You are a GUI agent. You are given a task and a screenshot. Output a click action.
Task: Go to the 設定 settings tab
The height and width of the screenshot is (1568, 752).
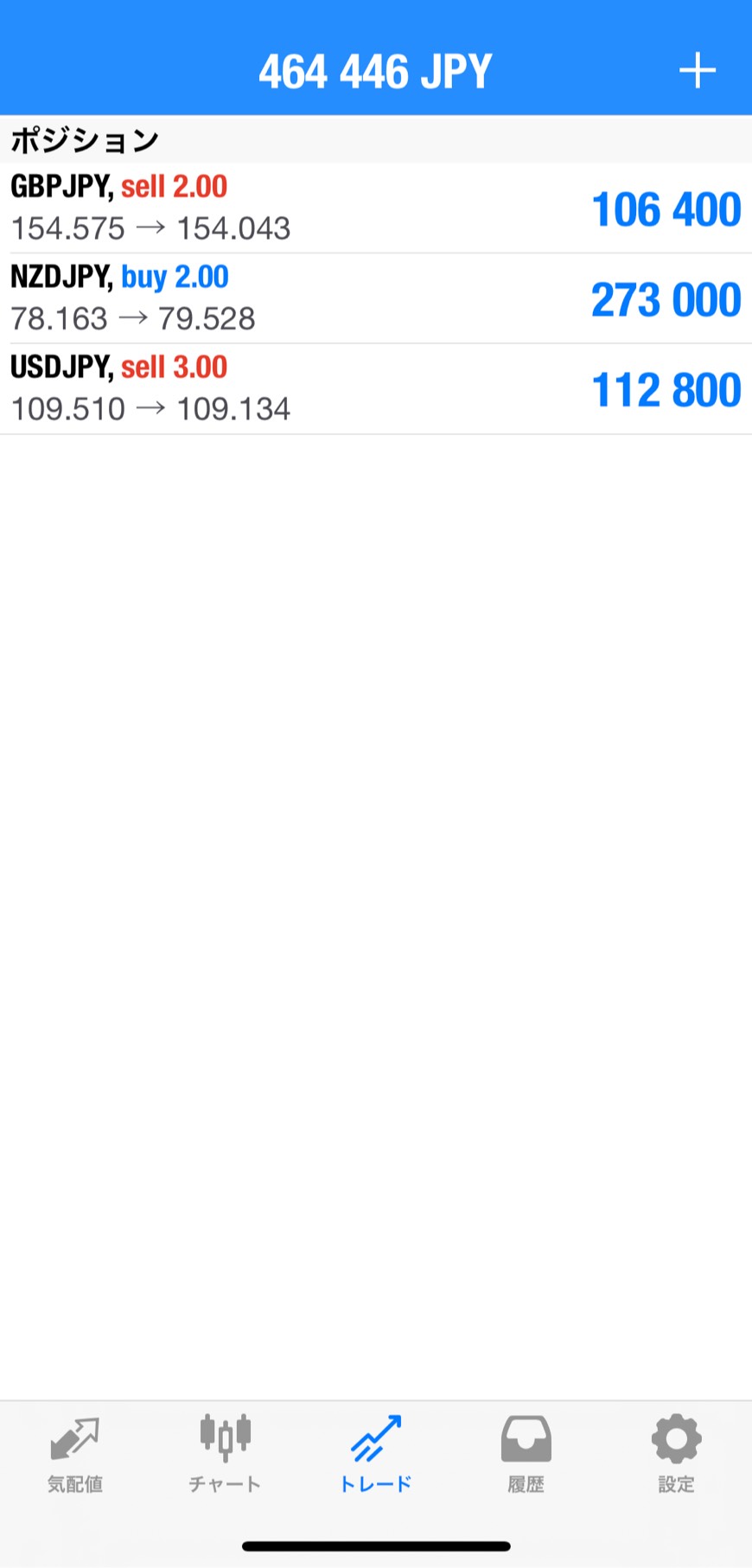coord(676,1455)
